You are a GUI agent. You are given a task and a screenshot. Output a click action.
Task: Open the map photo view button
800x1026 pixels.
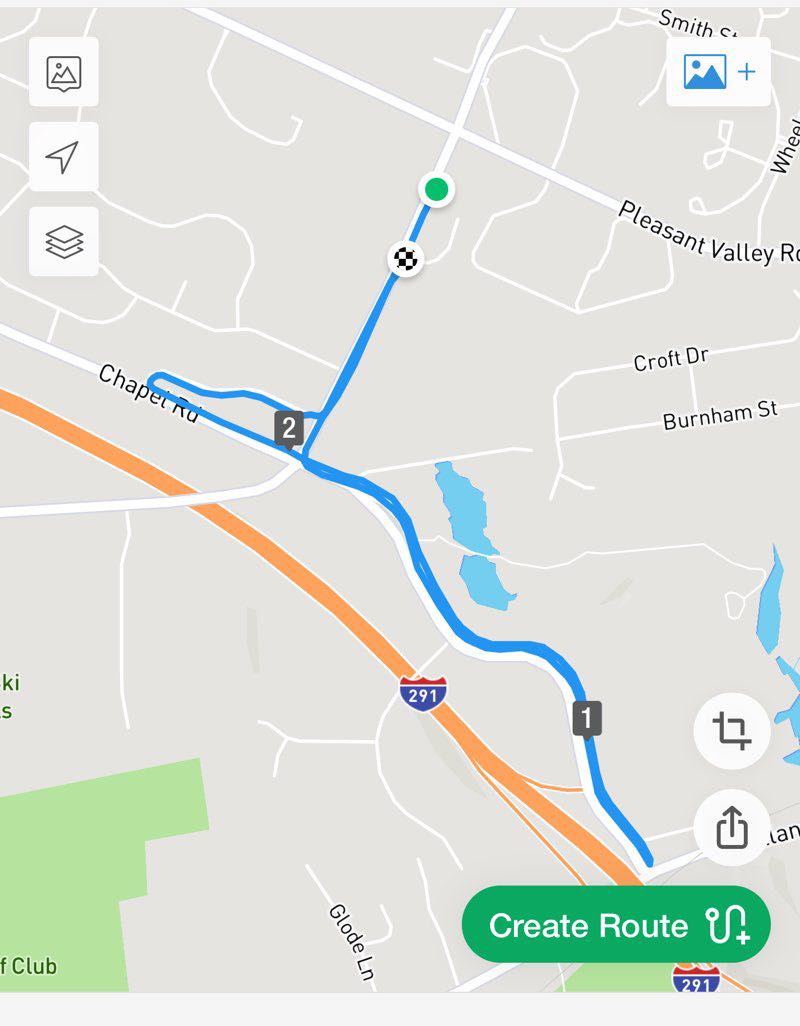(x=64, y=72)
